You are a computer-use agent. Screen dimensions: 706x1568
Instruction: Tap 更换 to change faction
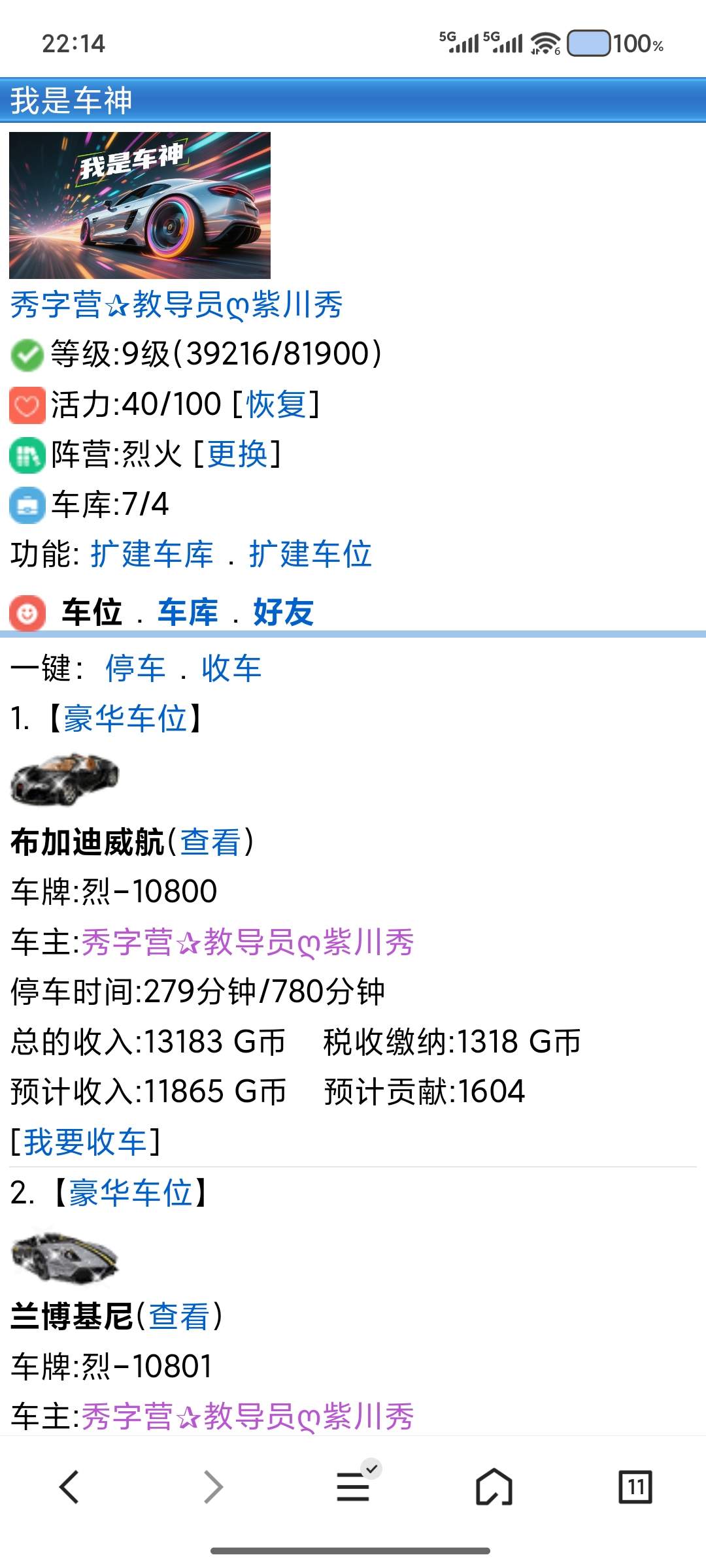(x=237, y=454)
